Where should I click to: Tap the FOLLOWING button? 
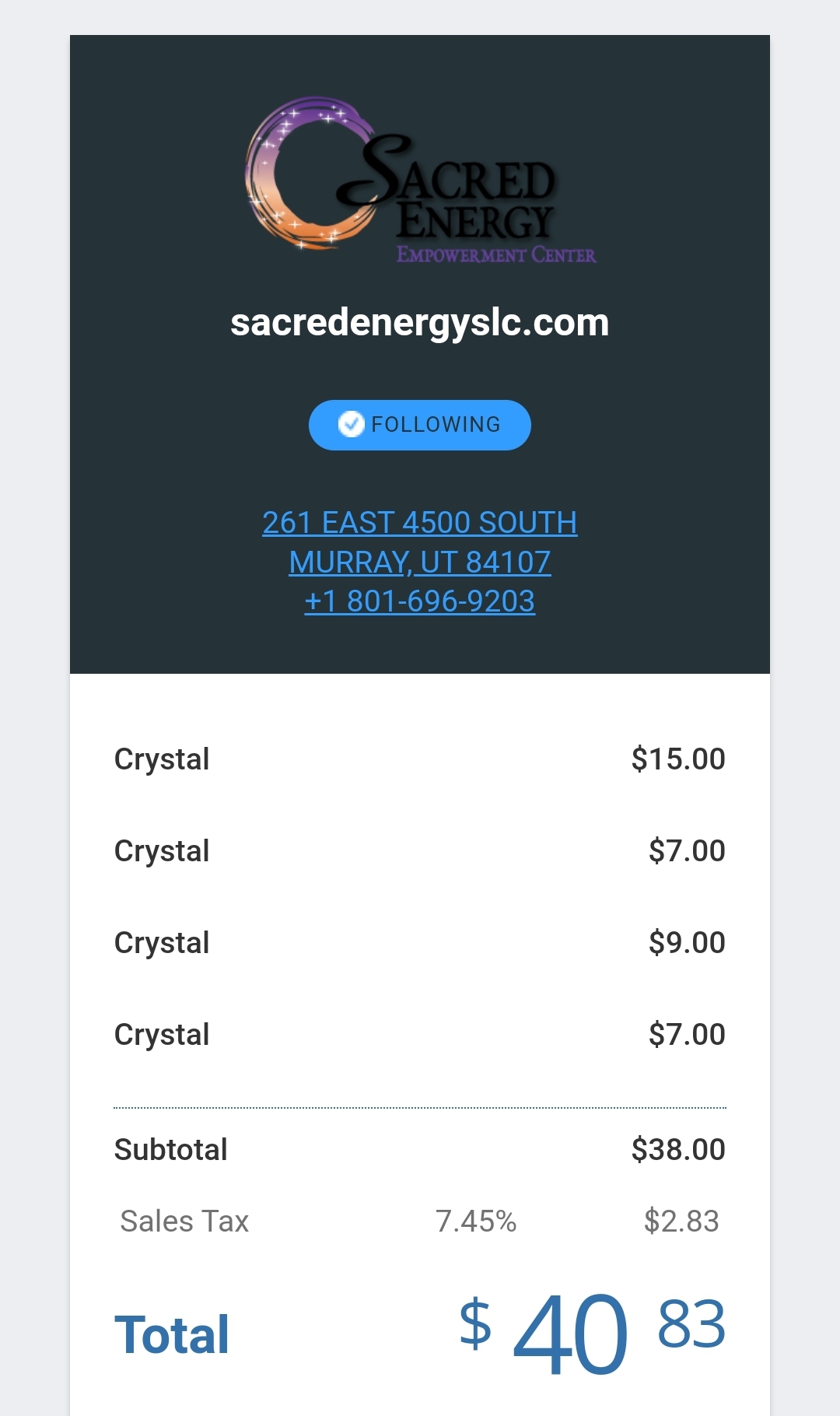coord(420,425)
